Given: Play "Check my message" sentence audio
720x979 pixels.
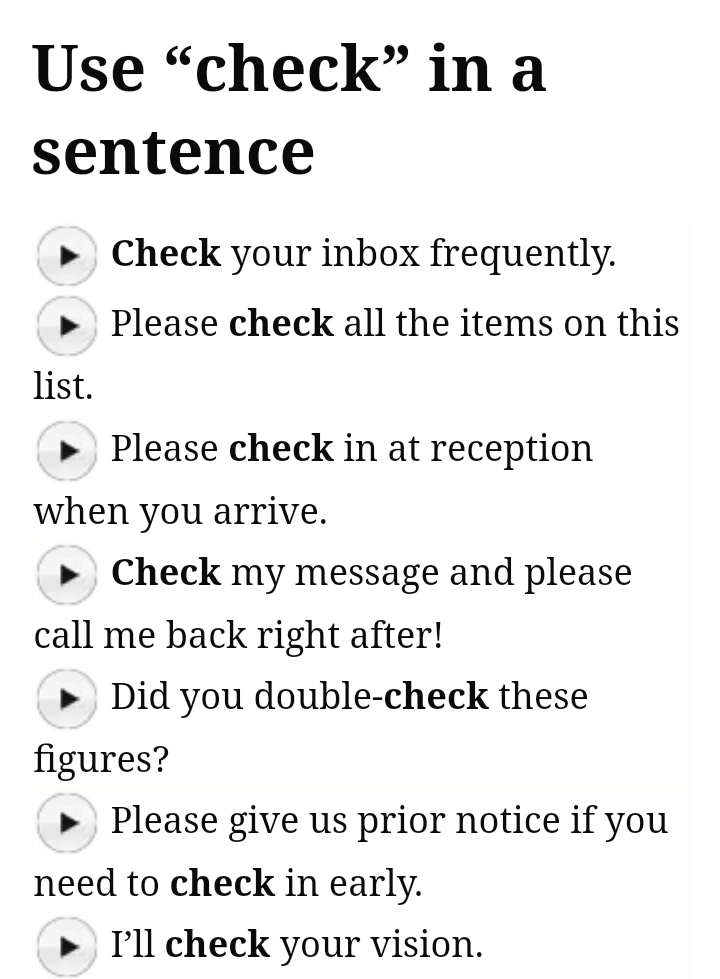Looking at the screenshot, I should [x=67, y=575].
